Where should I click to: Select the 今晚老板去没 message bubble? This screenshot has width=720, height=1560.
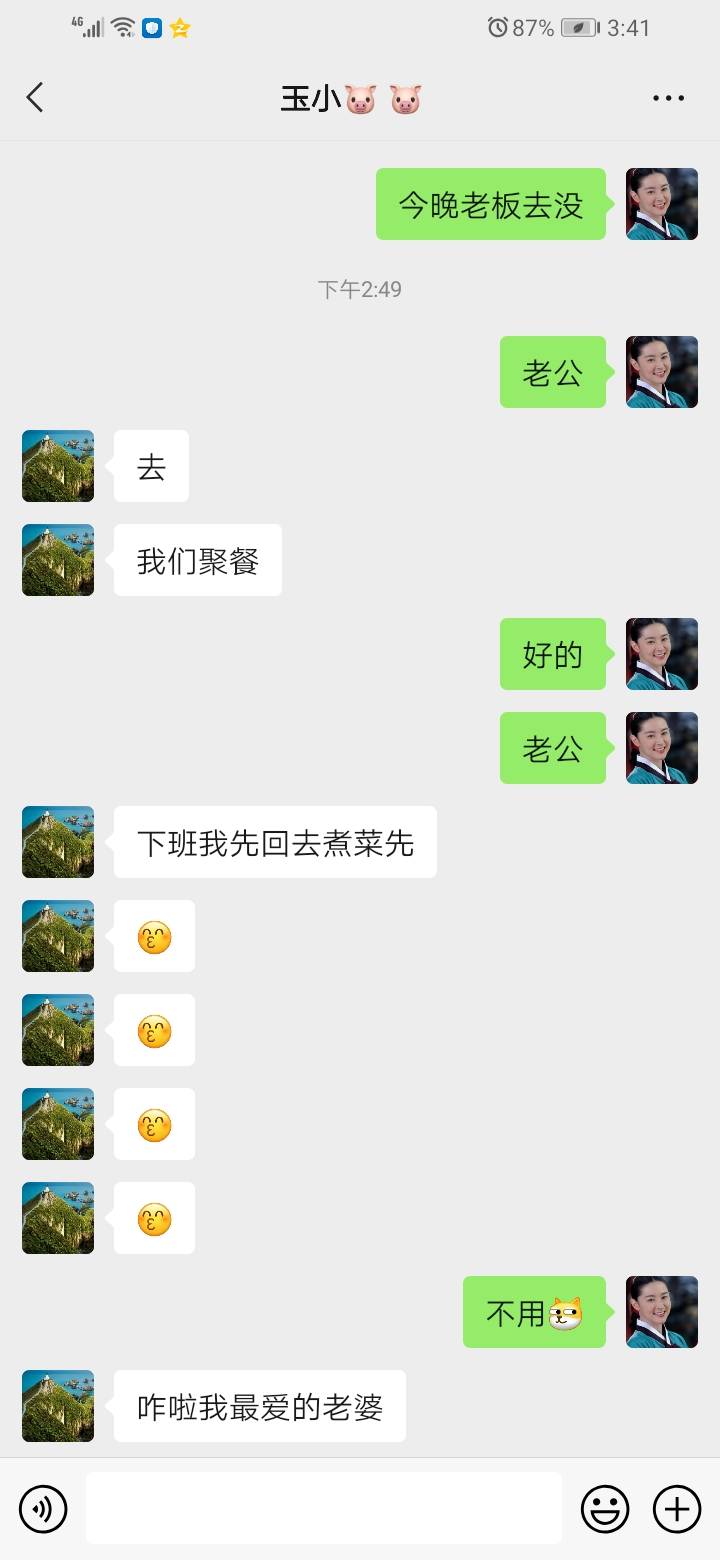pos(490,204)
